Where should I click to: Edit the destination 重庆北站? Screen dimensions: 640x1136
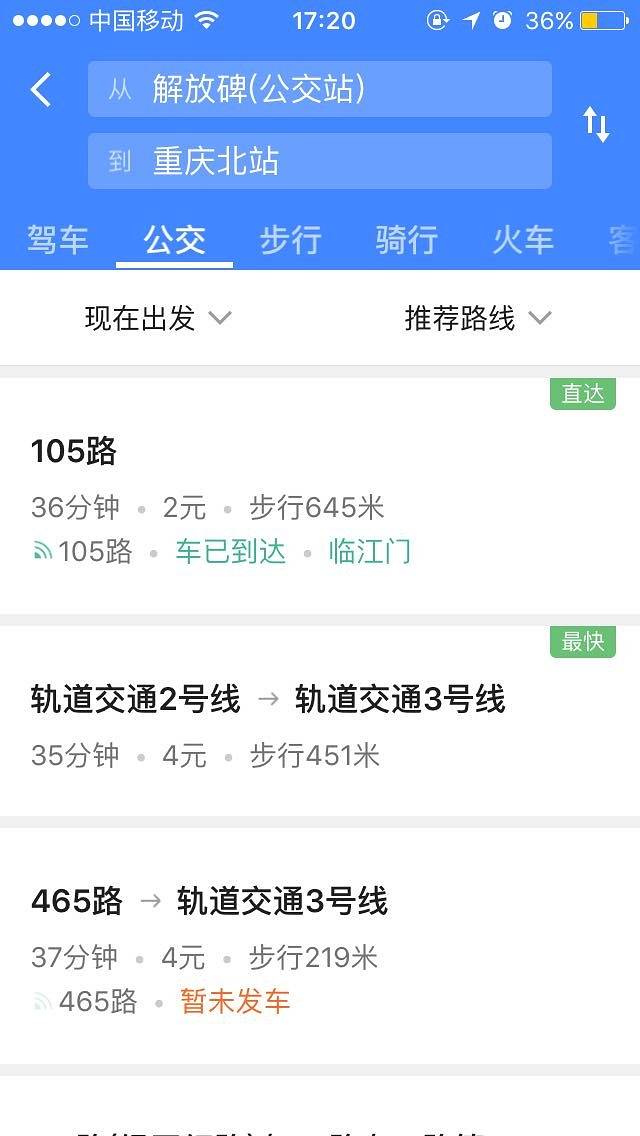pos(320,161)
